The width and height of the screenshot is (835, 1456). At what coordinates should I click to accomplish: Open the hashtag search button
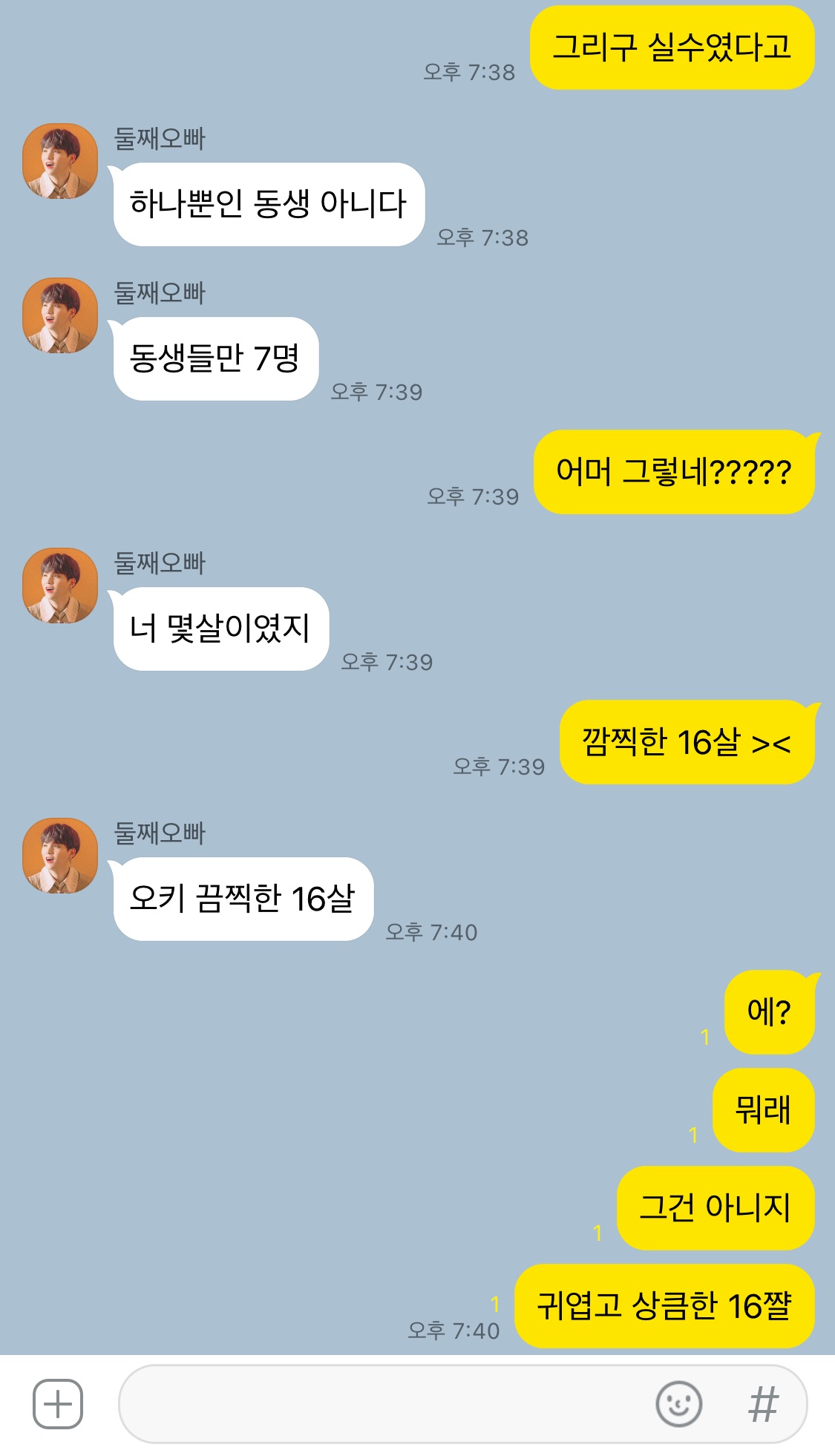(x=763, y=1404)
